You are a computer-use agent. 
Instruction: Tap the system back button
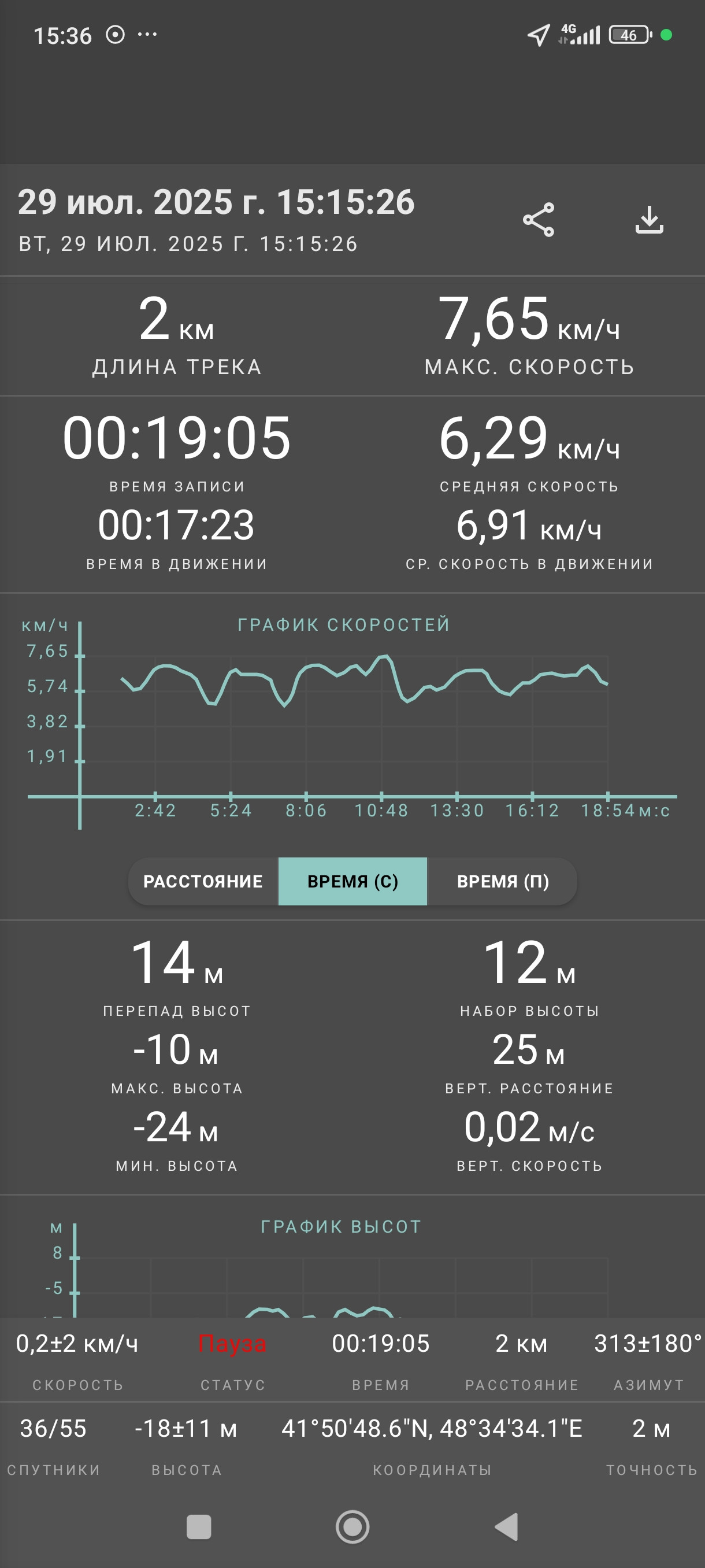point(507,1526)
